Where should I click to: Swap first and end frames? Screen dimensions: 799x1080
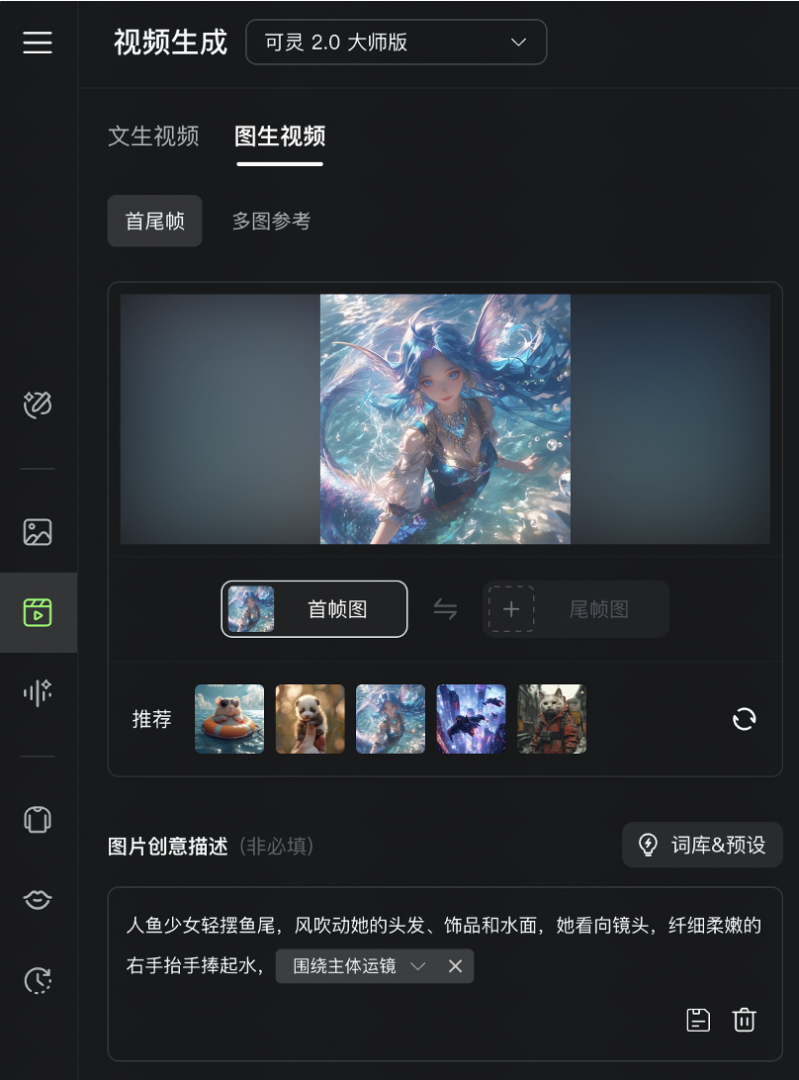445,609
